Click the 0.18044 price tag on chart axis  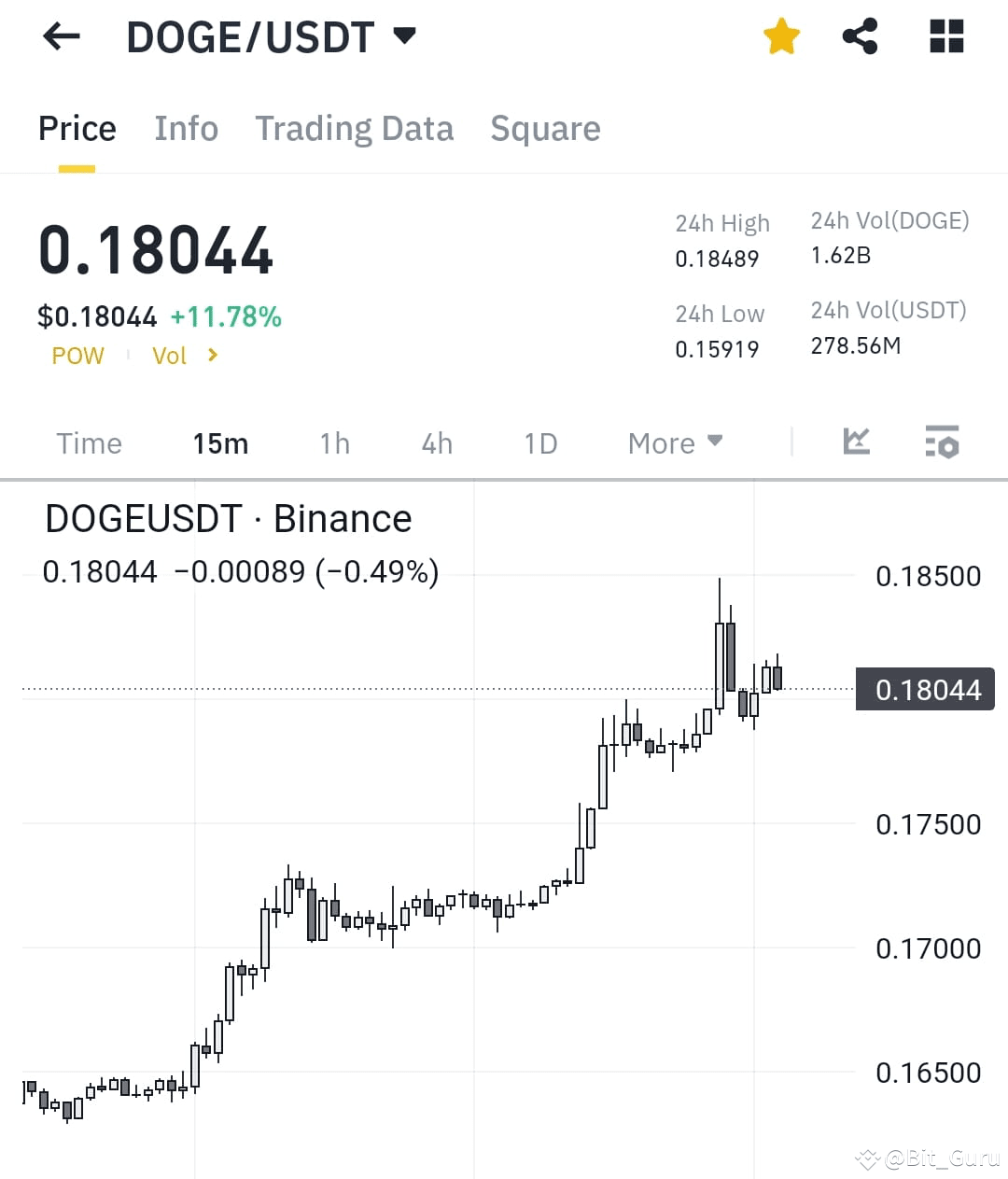click(x=924, y=689)
